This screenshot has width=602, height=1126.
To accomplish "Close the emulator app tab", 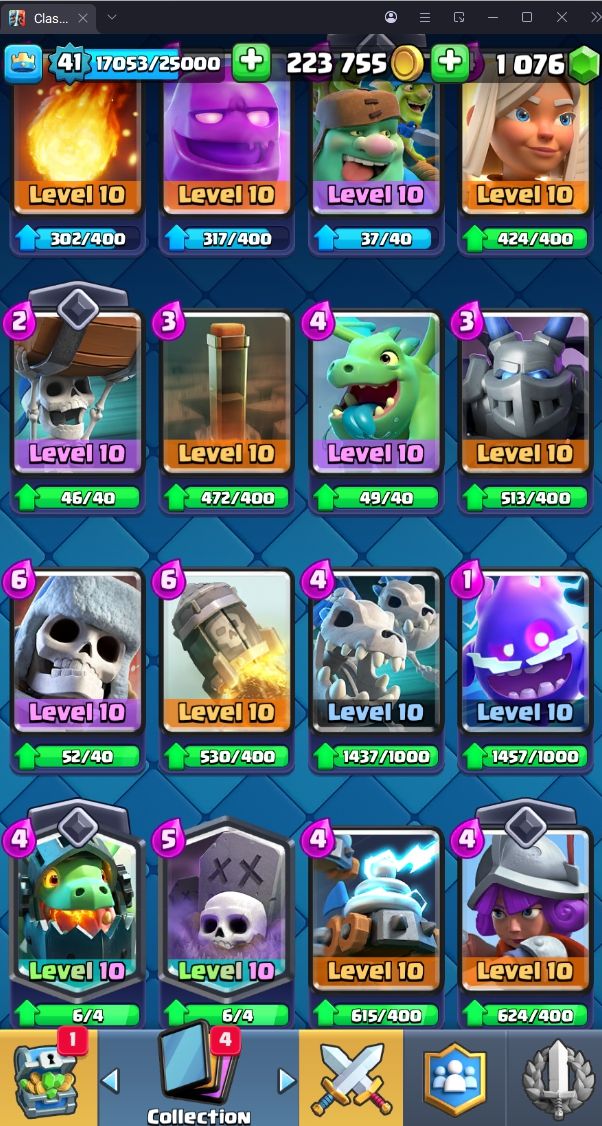I will click(x=83, y=18).
